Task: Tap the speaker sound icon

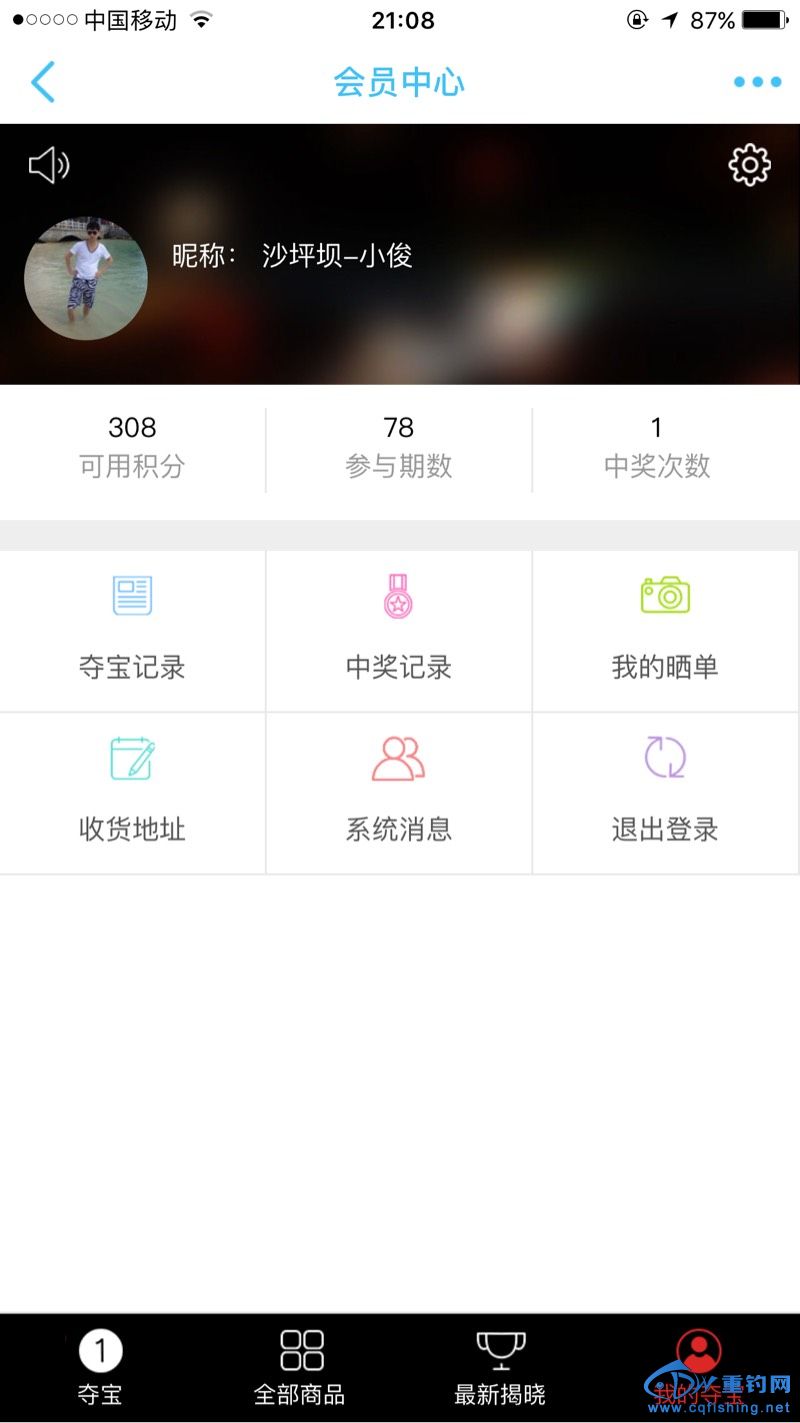Action: [x=48, y=165]
